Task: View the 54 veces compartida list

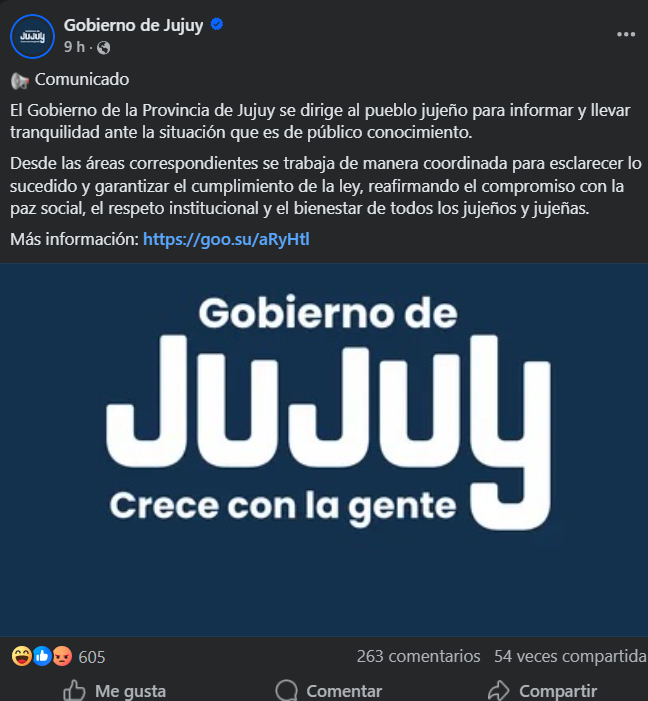Action: point(570,657)
